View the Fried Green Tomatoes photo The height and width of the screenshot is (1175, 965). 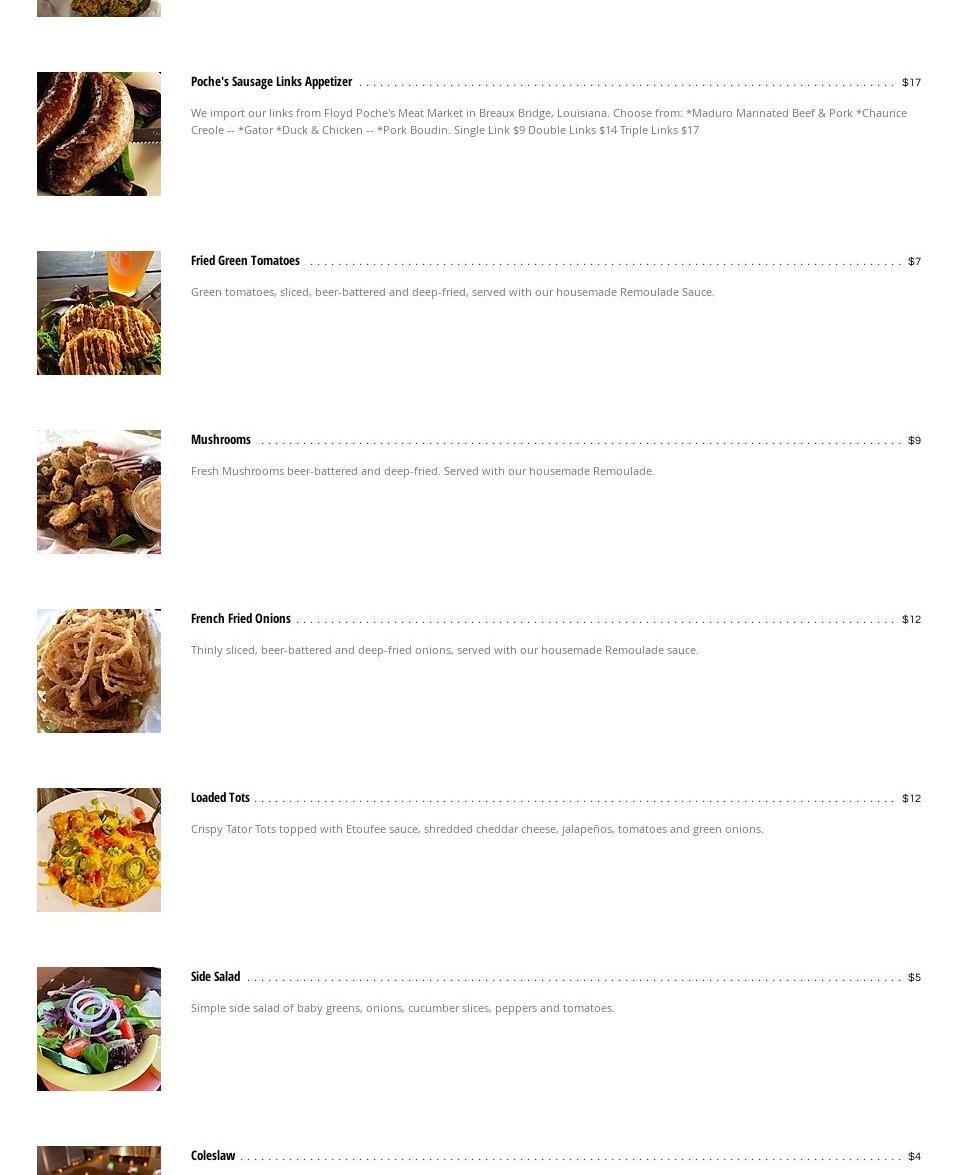pyautogui.click(x=99, y=313)
